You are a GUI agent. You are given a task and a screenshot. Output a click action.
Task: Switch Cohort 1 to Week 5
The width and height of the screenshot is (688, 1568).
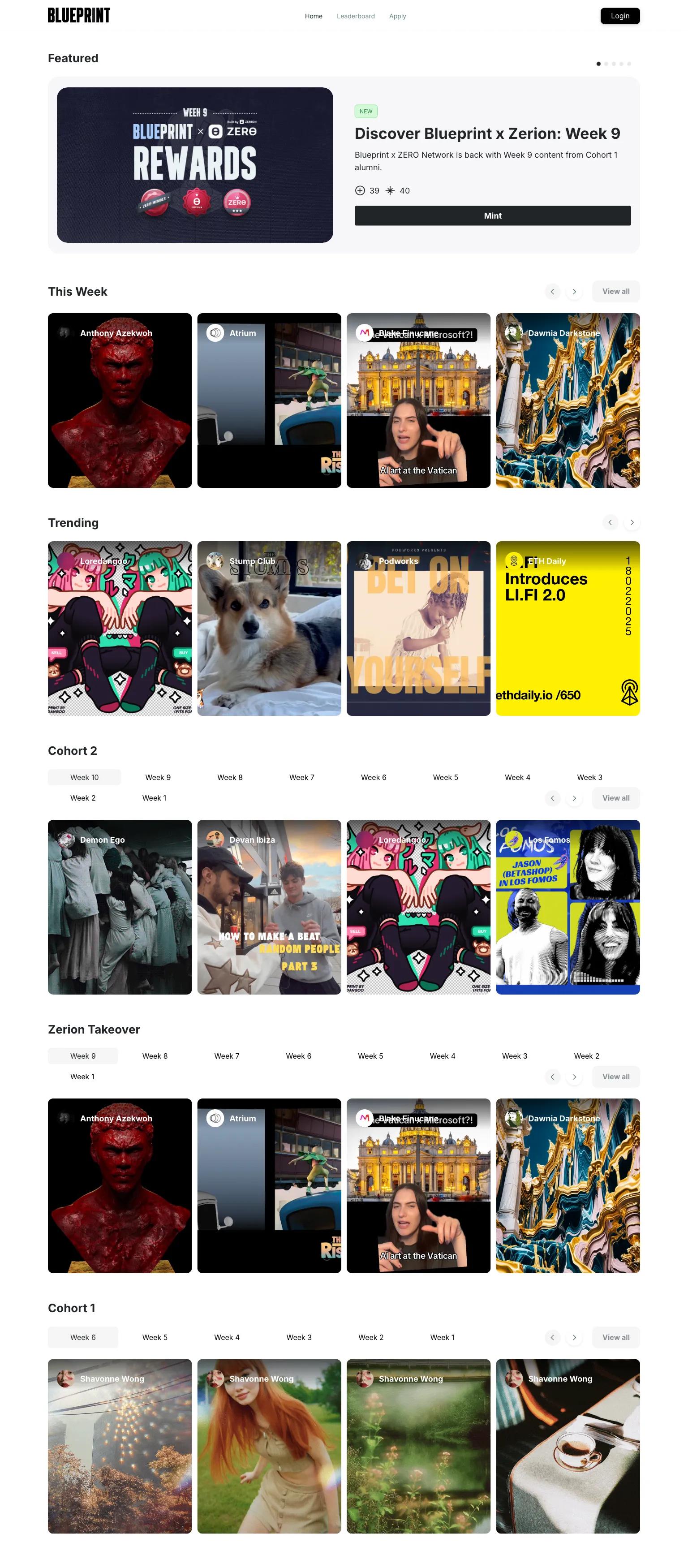(x=155, y=1337)
